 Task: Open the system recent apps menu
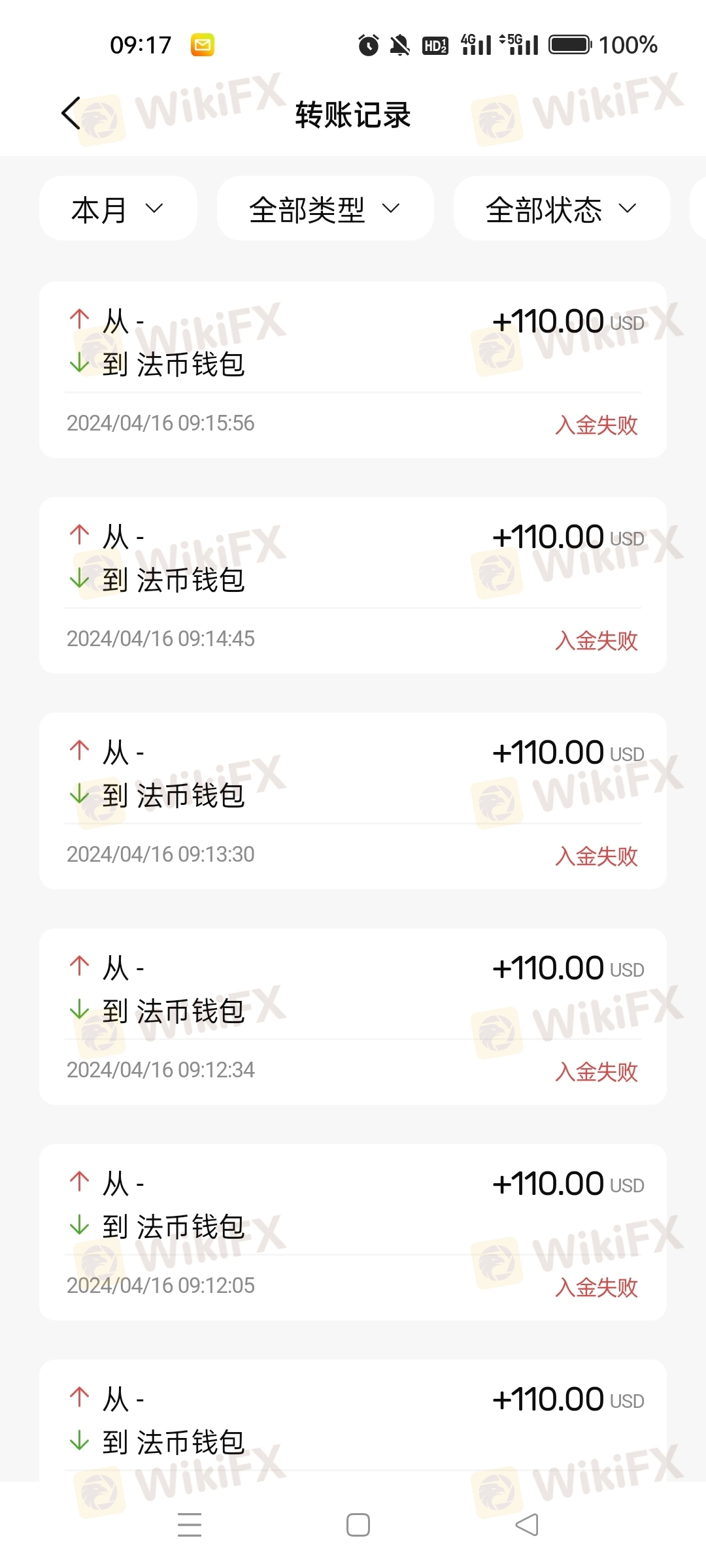[190, 1525]
